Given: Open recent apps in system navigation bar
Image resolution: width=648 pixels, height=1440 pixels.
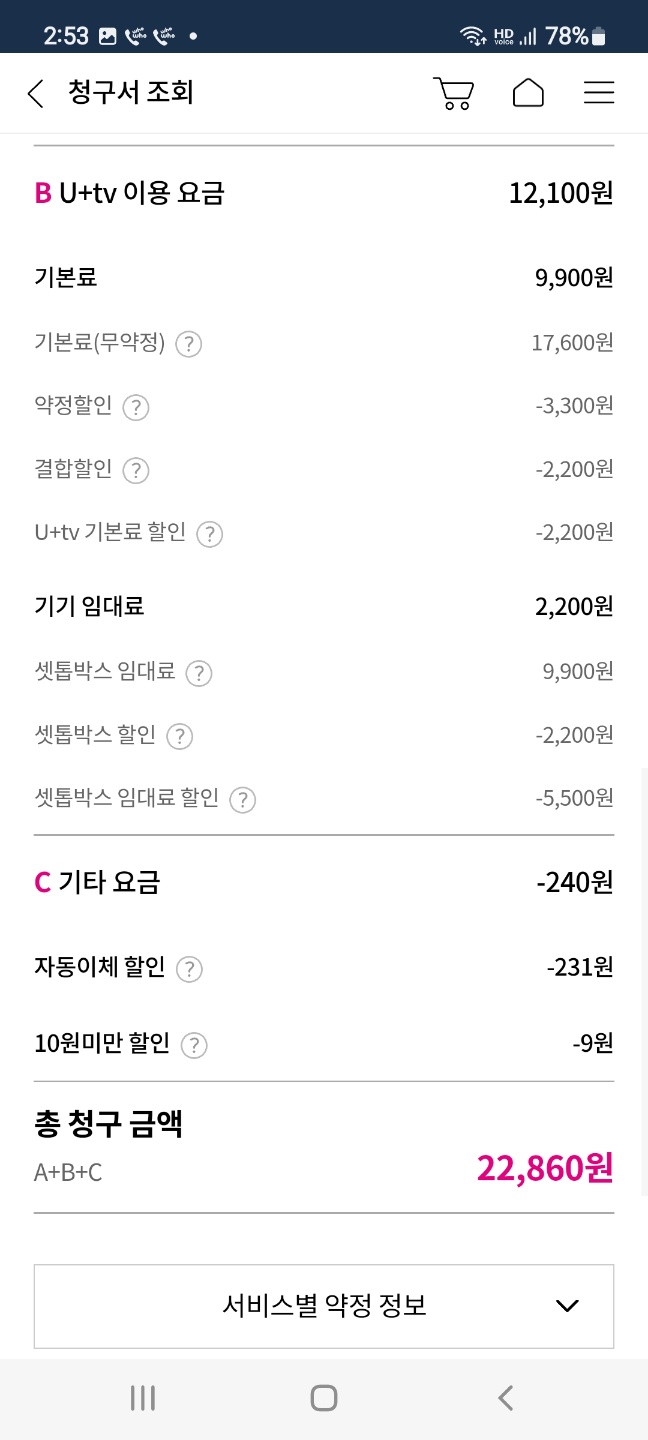Looking at the screenshot, I should click(x=143, y=1398).
